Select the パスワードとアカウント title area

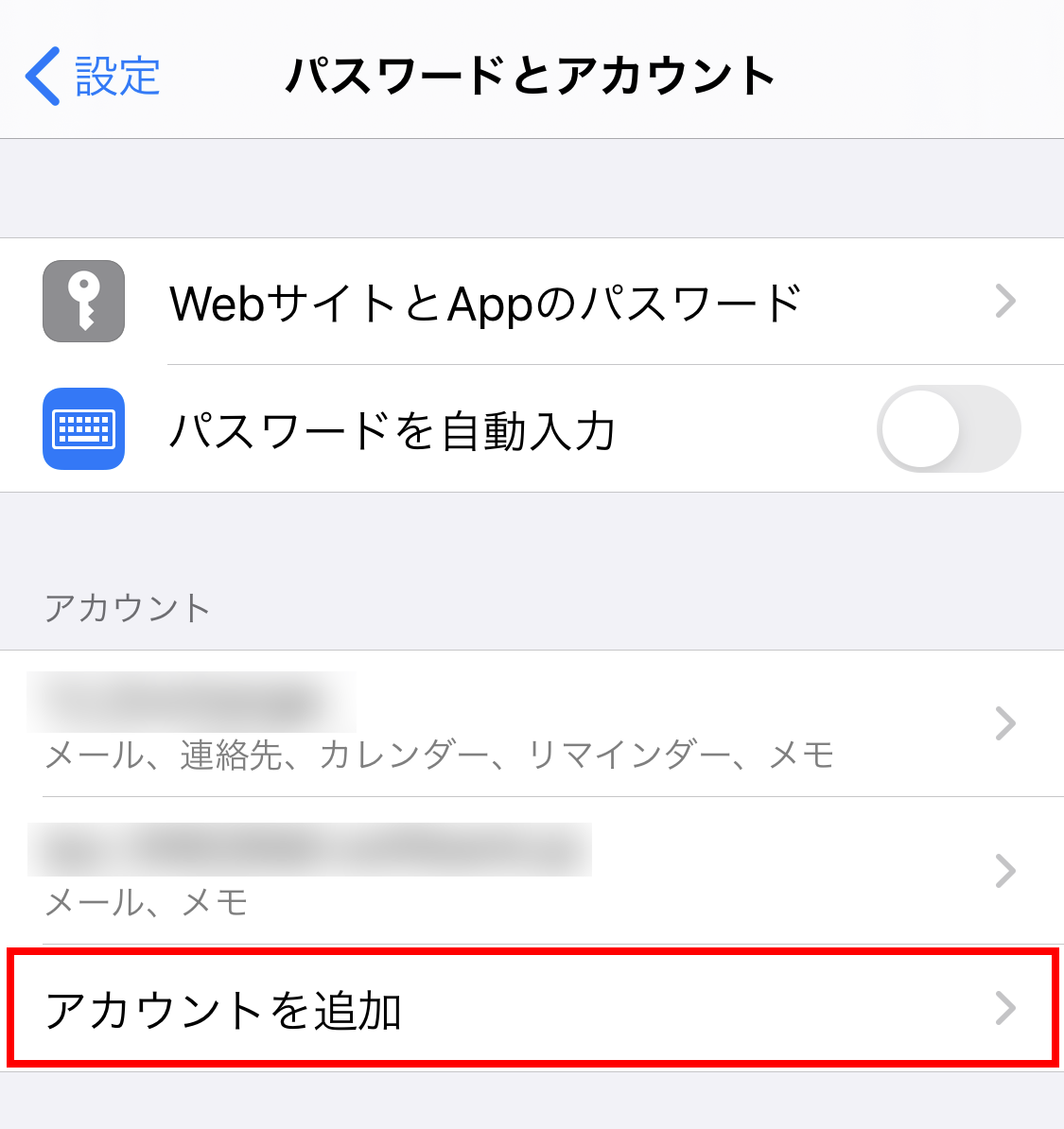coord(532,76)
